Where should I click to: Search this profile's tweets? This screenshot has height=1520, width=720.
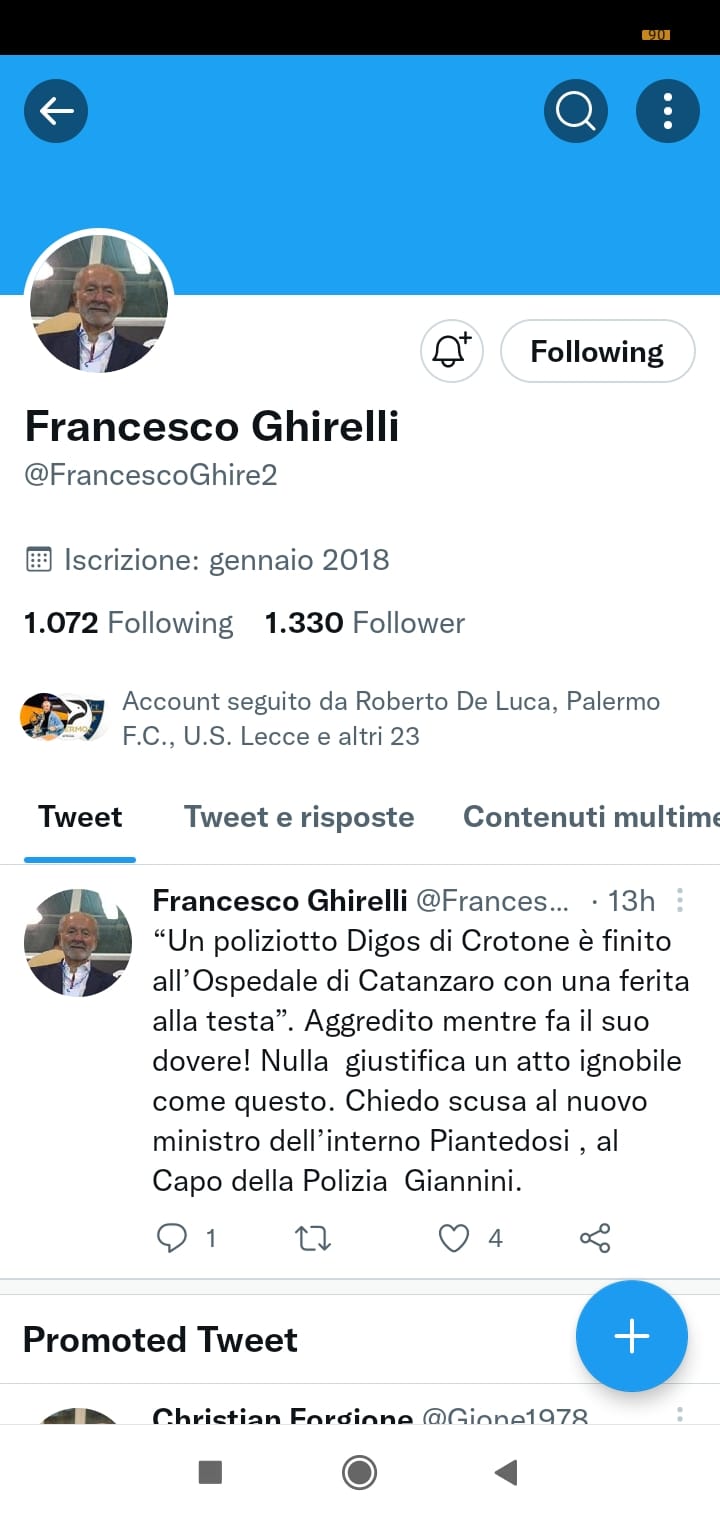pyautogui.click(x=576, y=110)
